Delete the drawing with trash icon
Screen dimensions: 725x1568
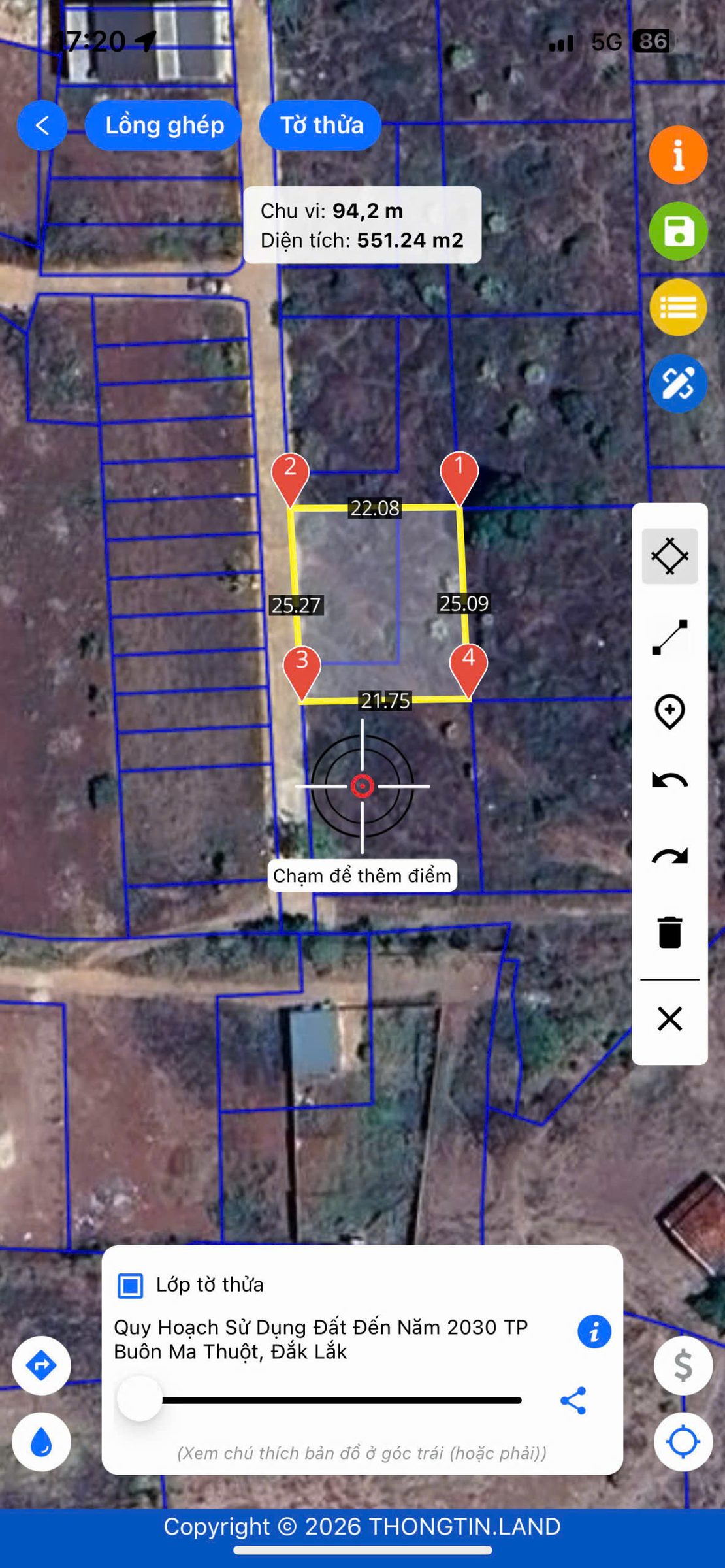(669, 932)
